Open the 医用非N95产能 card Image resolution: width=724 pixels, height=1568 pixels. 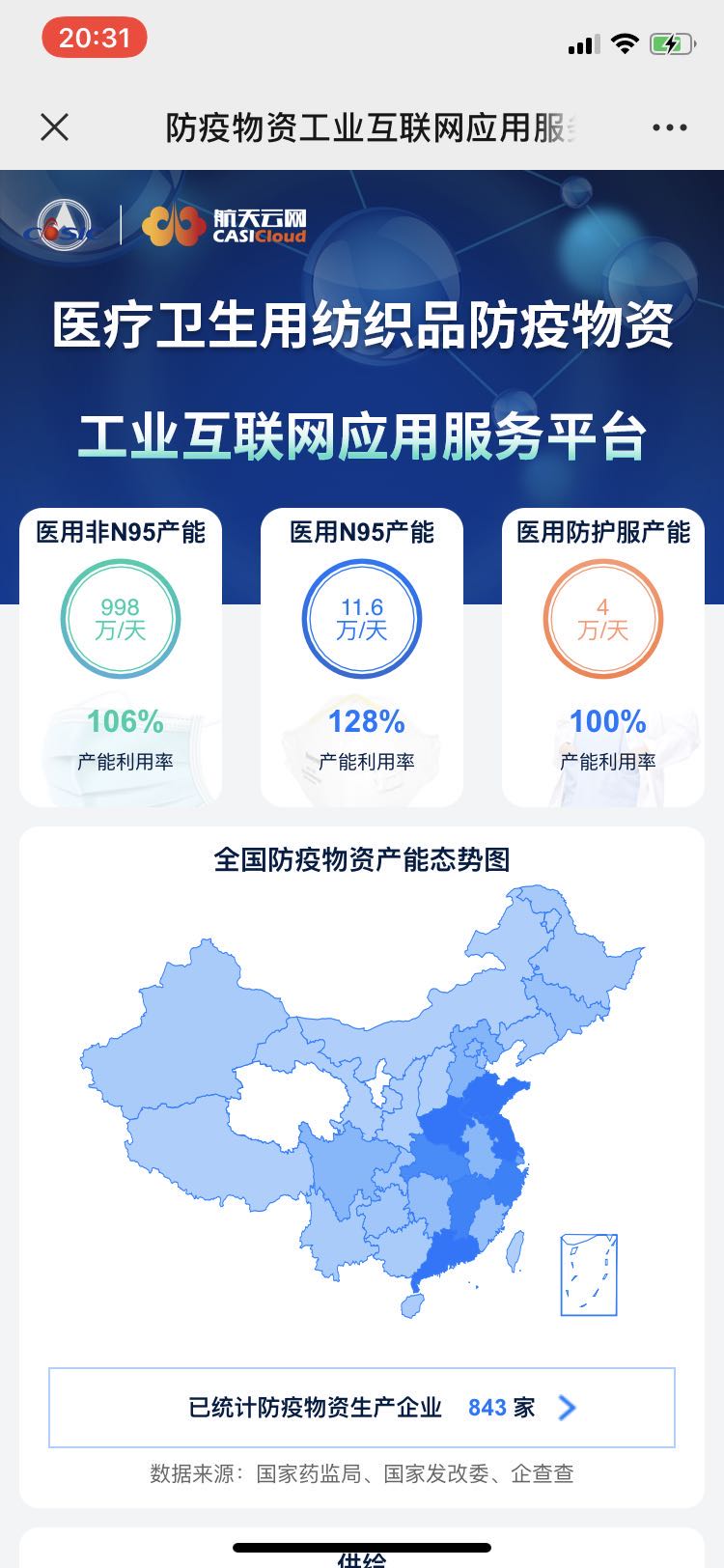pos(121,657)
